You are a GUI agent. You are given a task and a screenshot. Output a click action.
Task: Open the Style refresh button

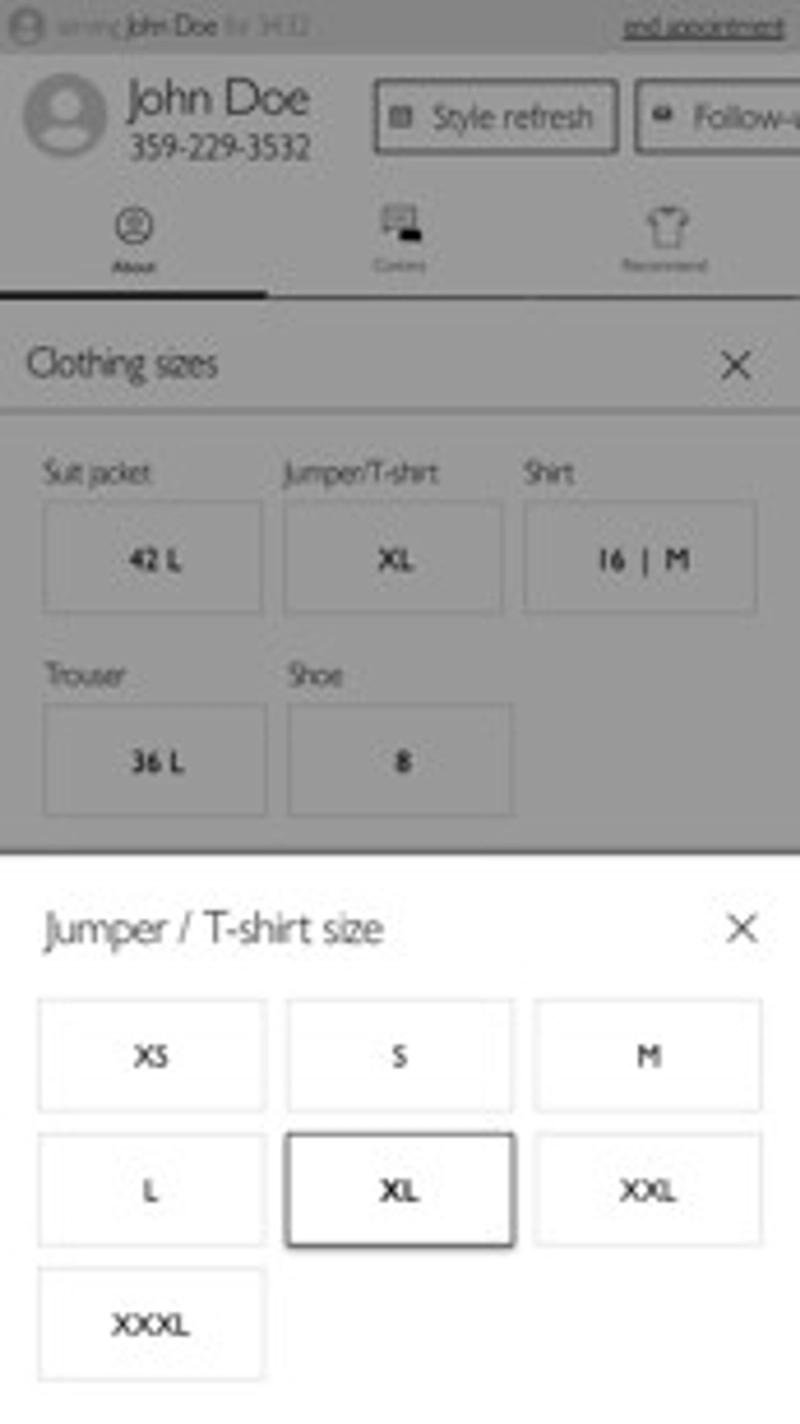click(x=496, y=117)
